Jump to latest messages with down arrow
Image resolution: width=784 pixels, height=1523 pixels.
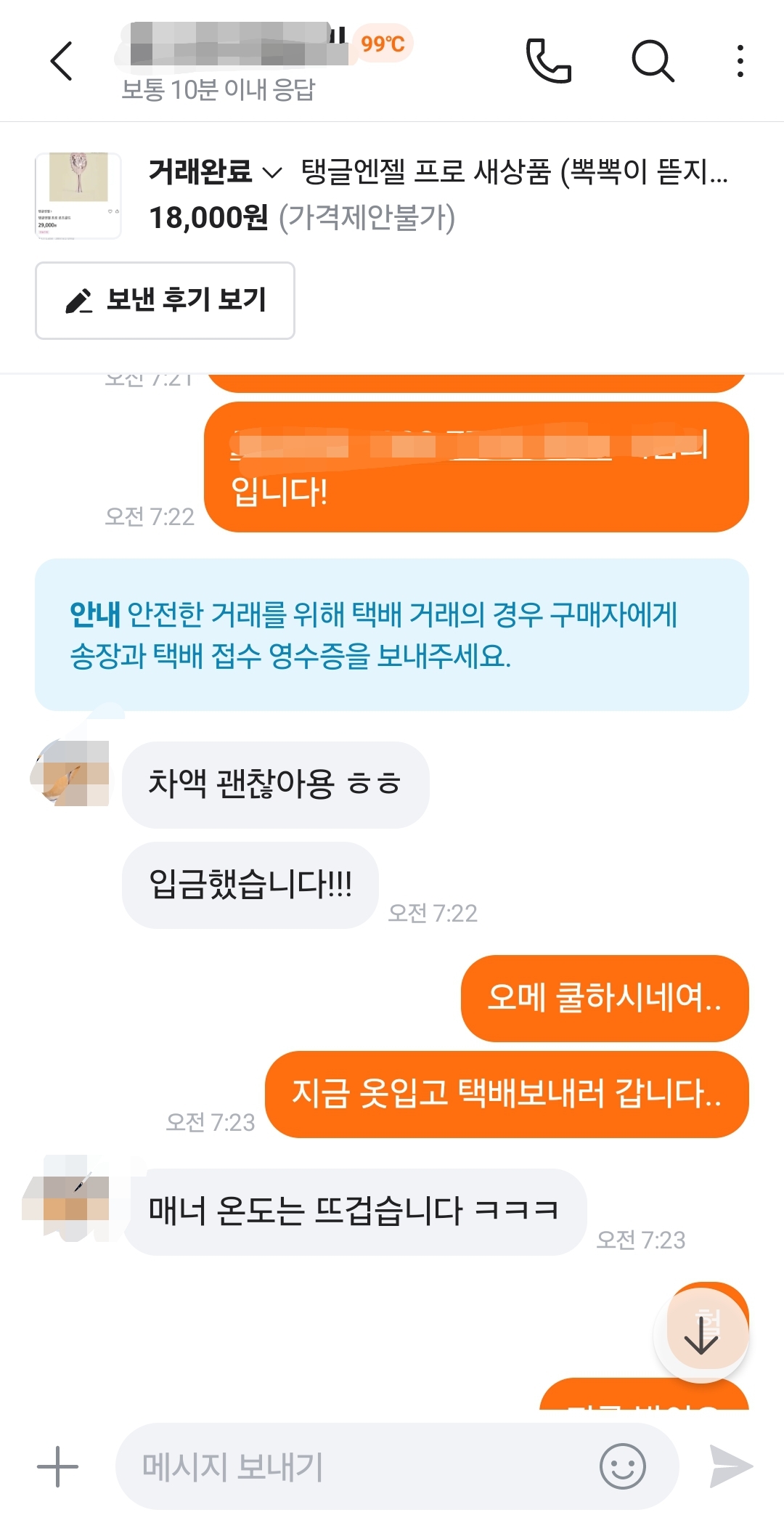(701, 1334)
